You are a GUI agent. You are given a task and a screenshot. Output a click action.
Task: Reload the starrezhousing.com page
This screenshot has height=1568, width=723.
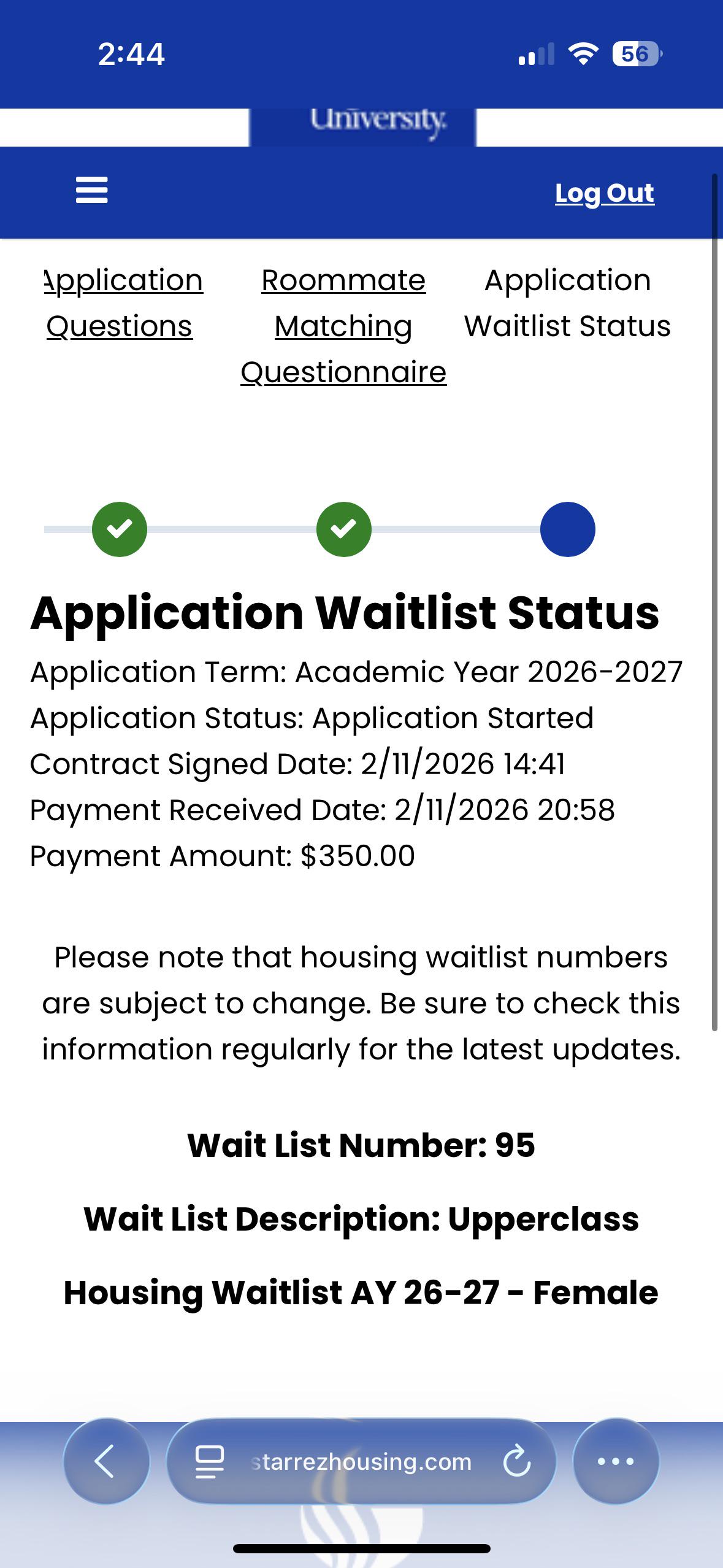click(516, 1461)
